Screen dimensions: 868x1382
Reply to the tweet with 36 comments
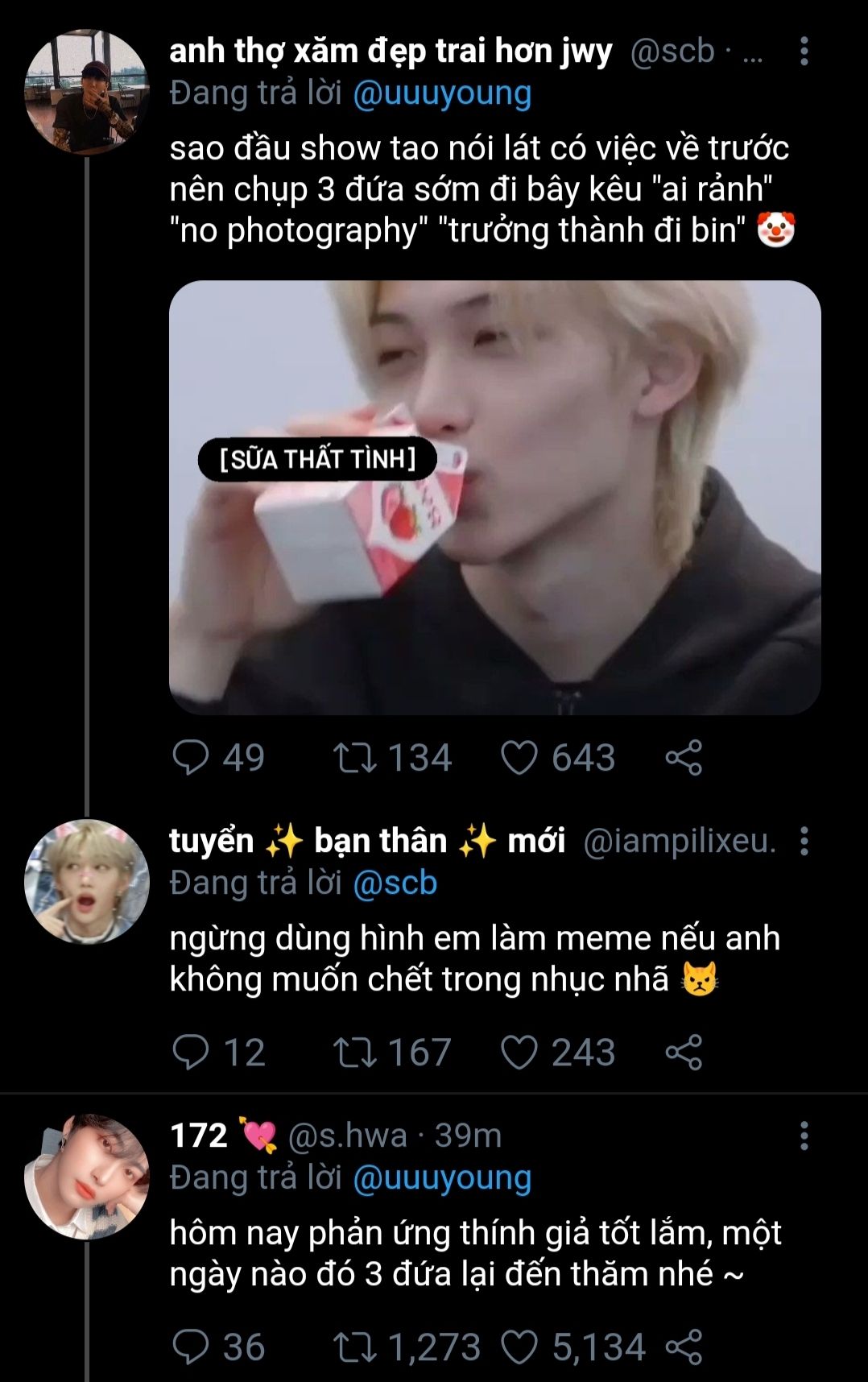coord(192,1347)
